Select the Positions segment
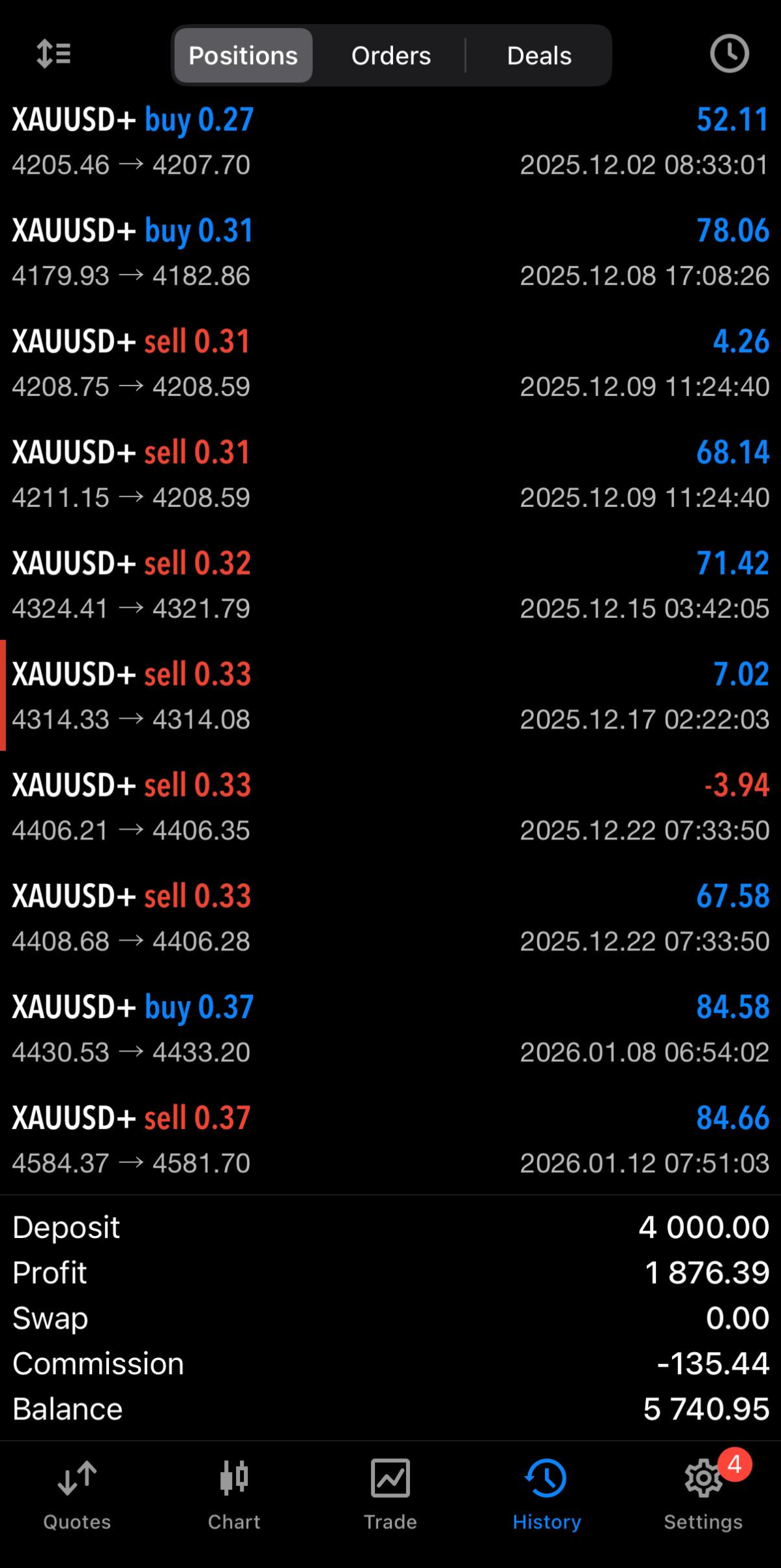Screen dimensions: 781x1568 point(243,55)
